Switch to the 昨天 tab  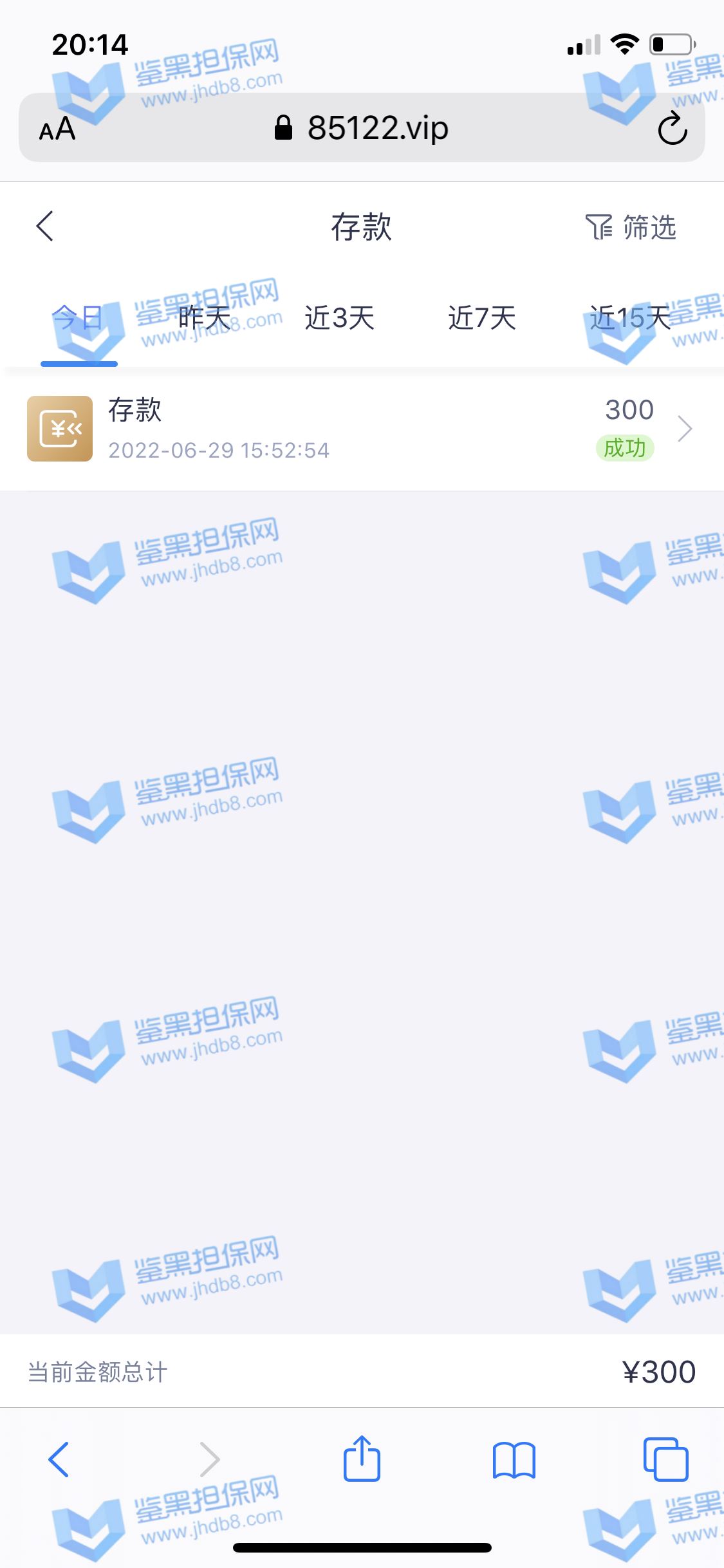tap(203, 318)
